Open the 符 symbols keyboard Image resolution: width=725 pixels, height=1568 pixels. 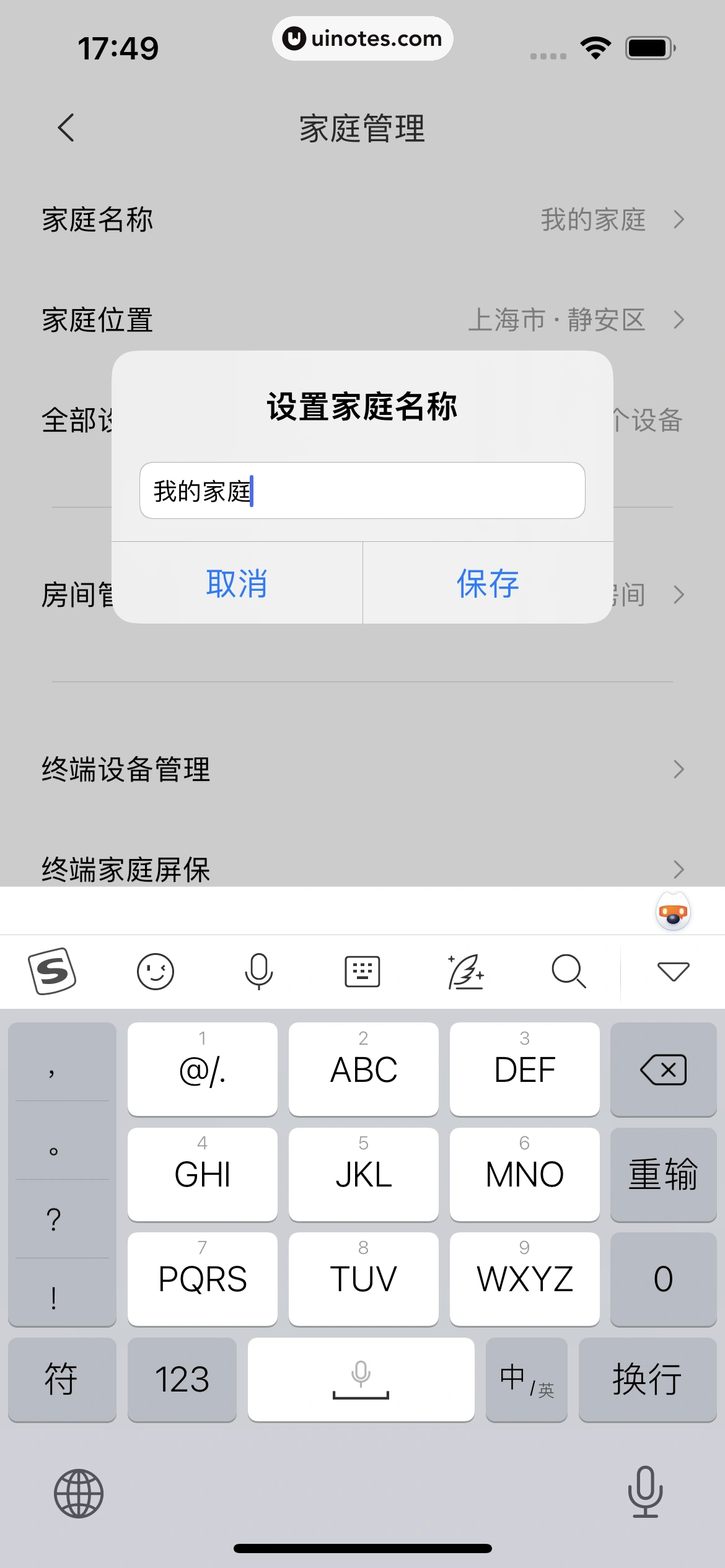pos(61,1379)
